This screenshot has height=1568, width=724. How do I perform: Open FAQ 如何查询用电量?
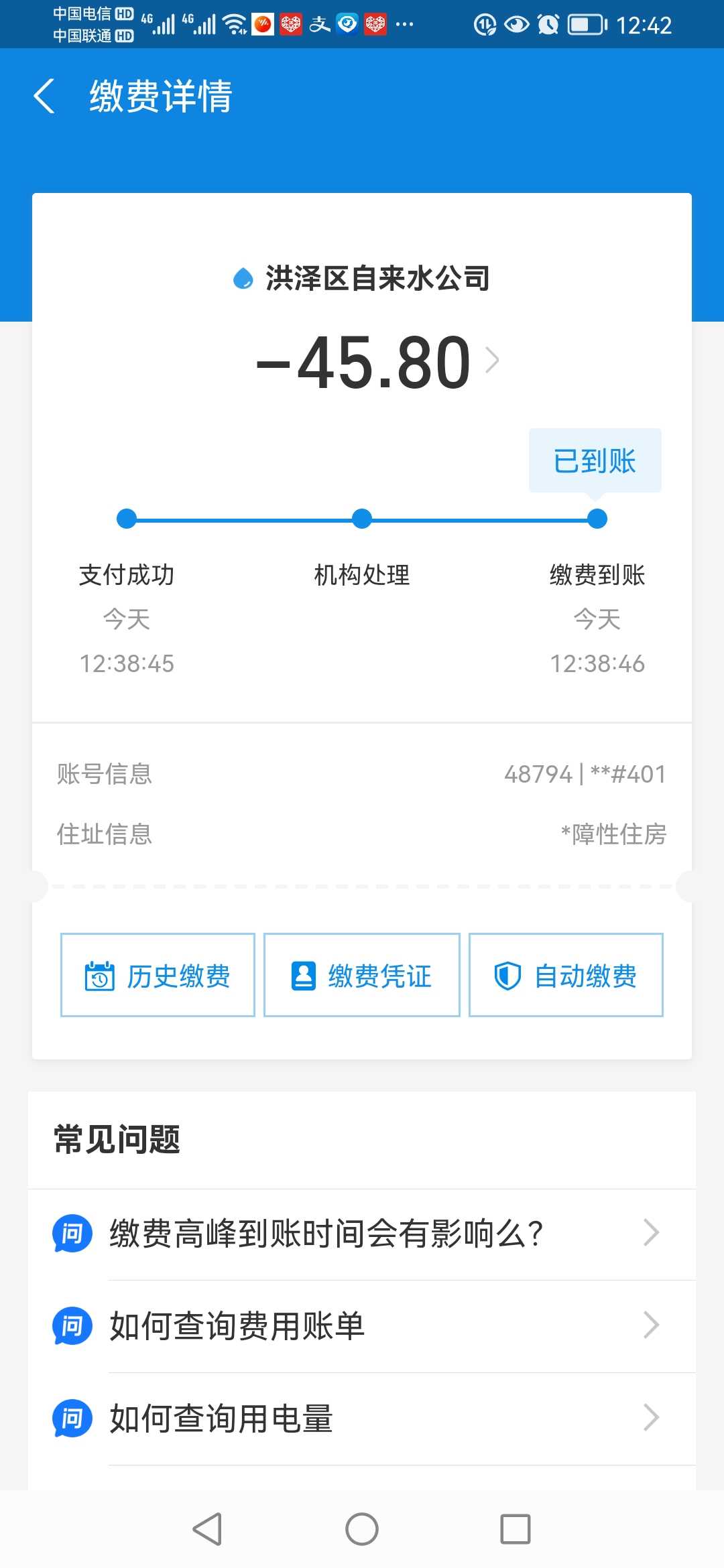(362, 1419)
